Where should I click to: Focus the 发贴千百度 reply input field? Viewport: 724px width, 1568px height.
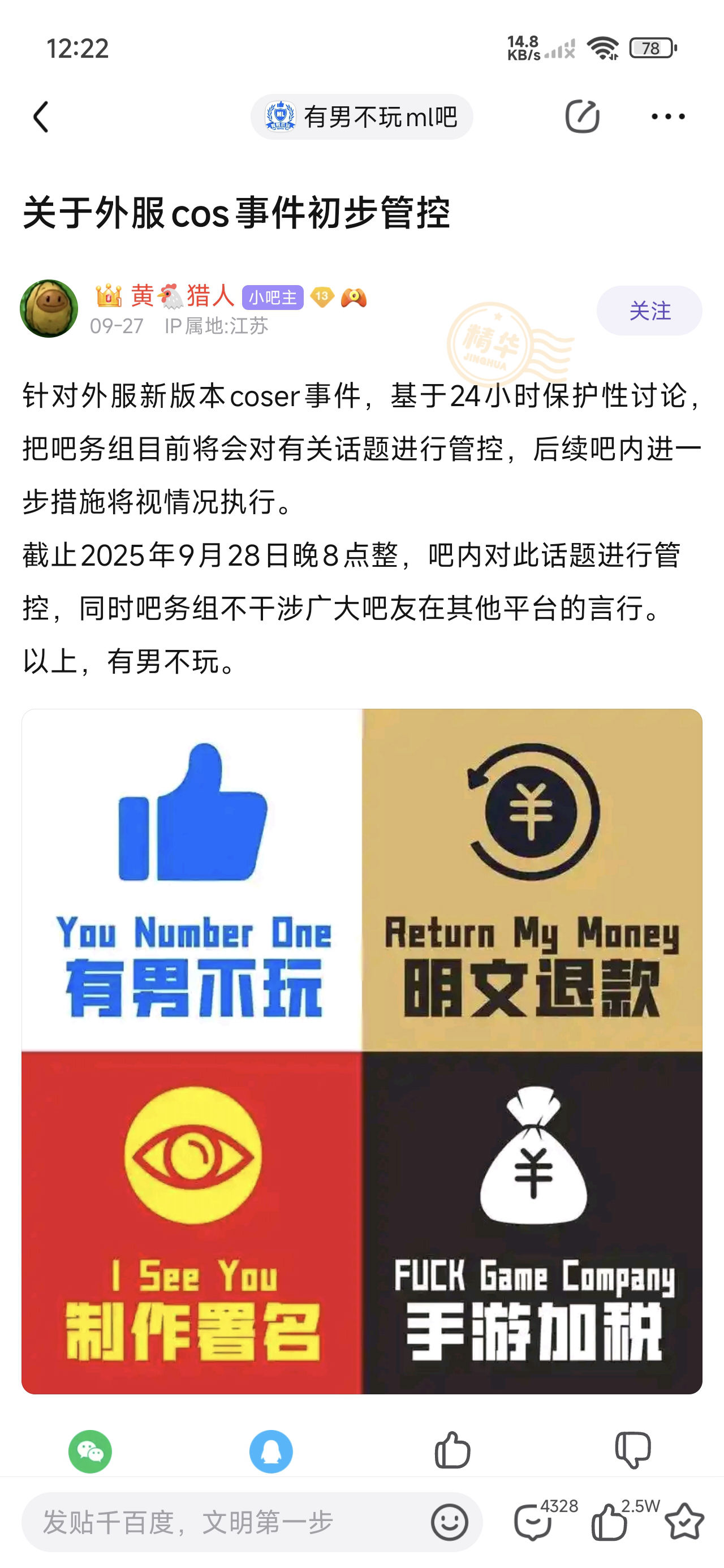[x=225, y=1522]
